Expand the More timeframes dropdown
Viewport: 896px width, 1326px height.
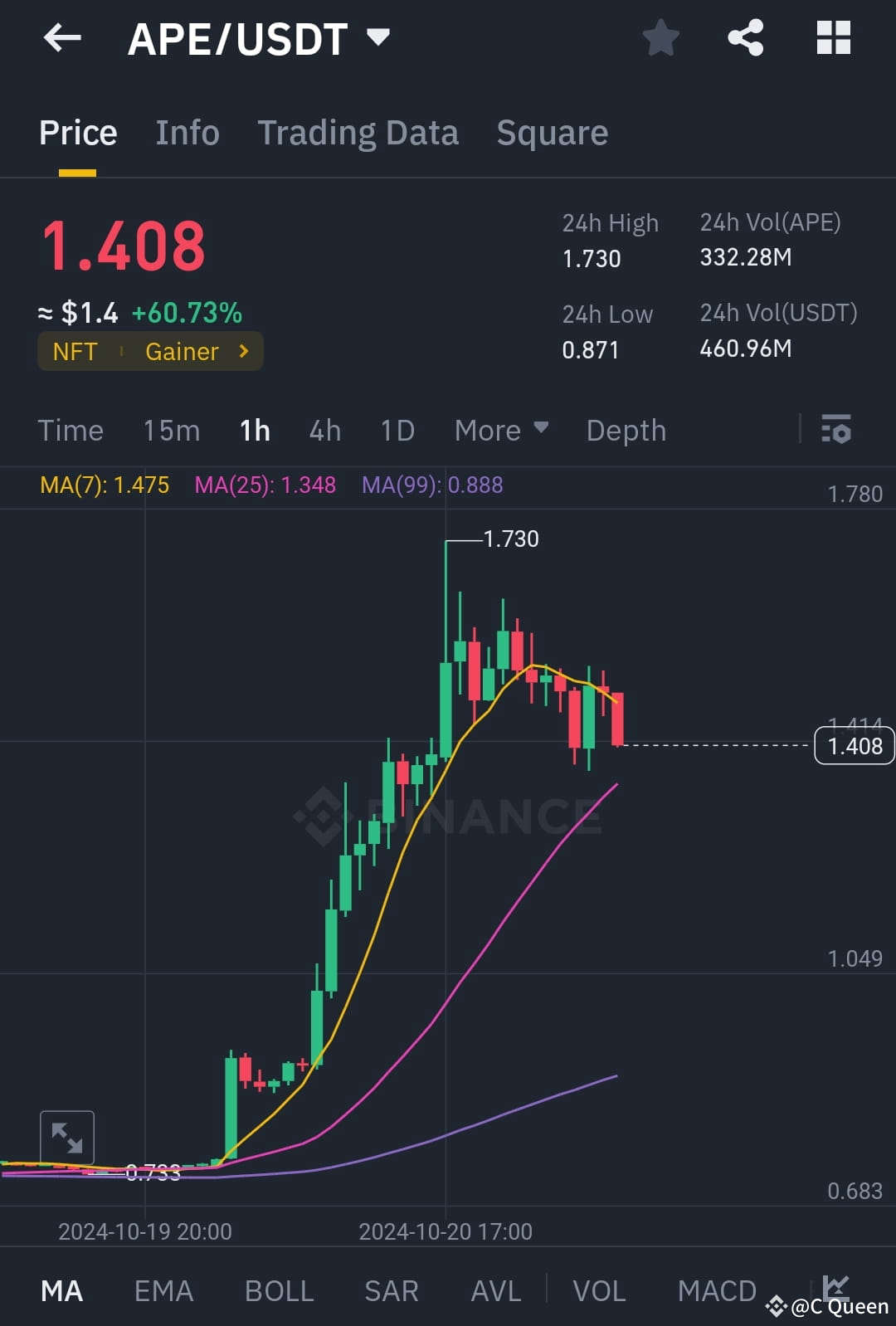click(500, 430)
